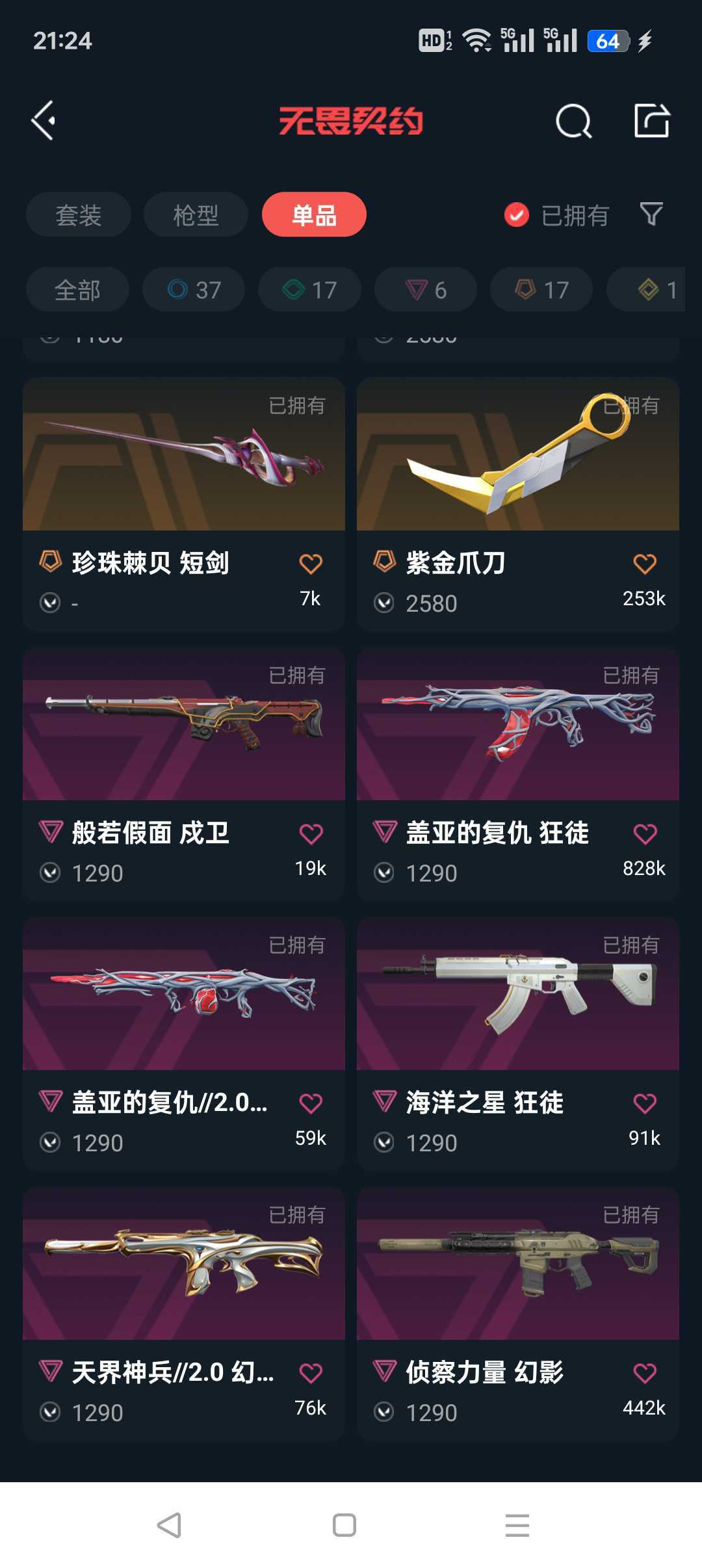Filter by the blue tier chip 37
The width and height of the screenshot is (702, 1568).
click(x=194, y=290)
